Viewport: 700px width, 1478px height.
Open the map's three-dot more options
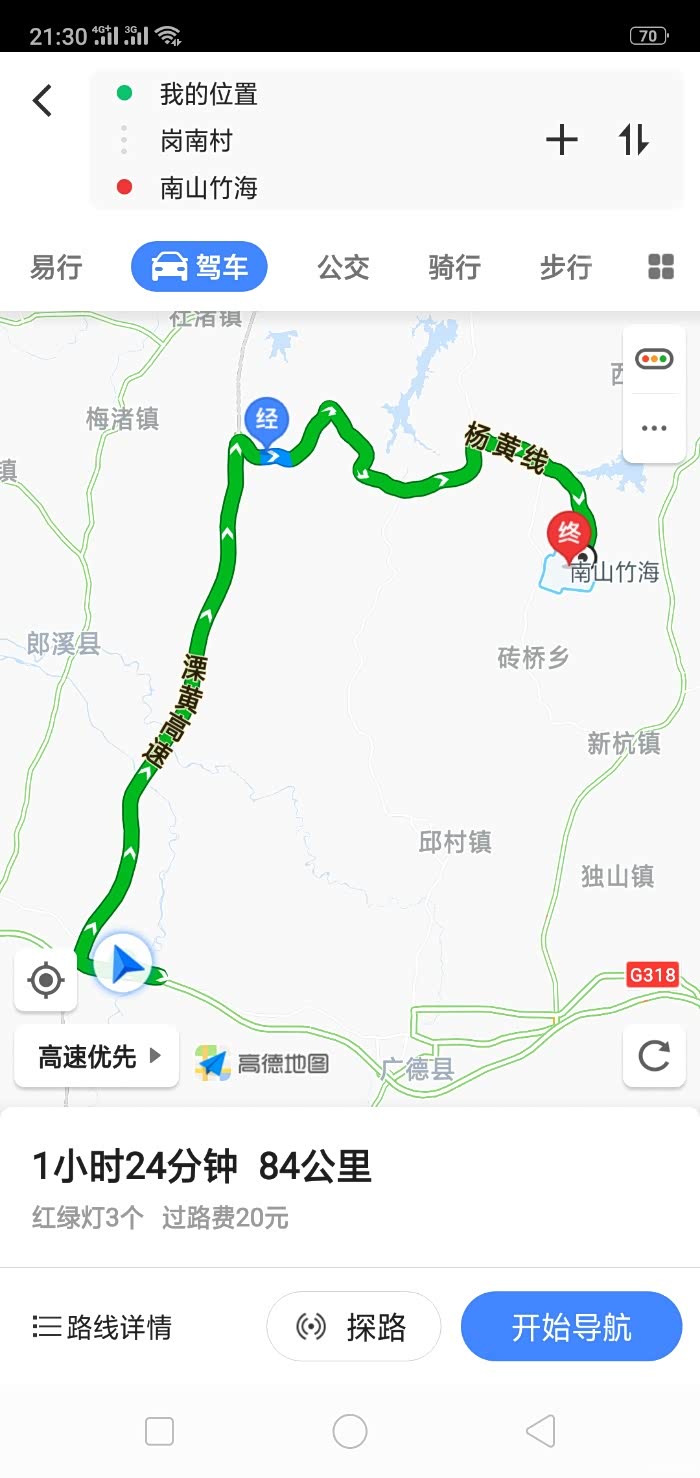coord(654,428)
